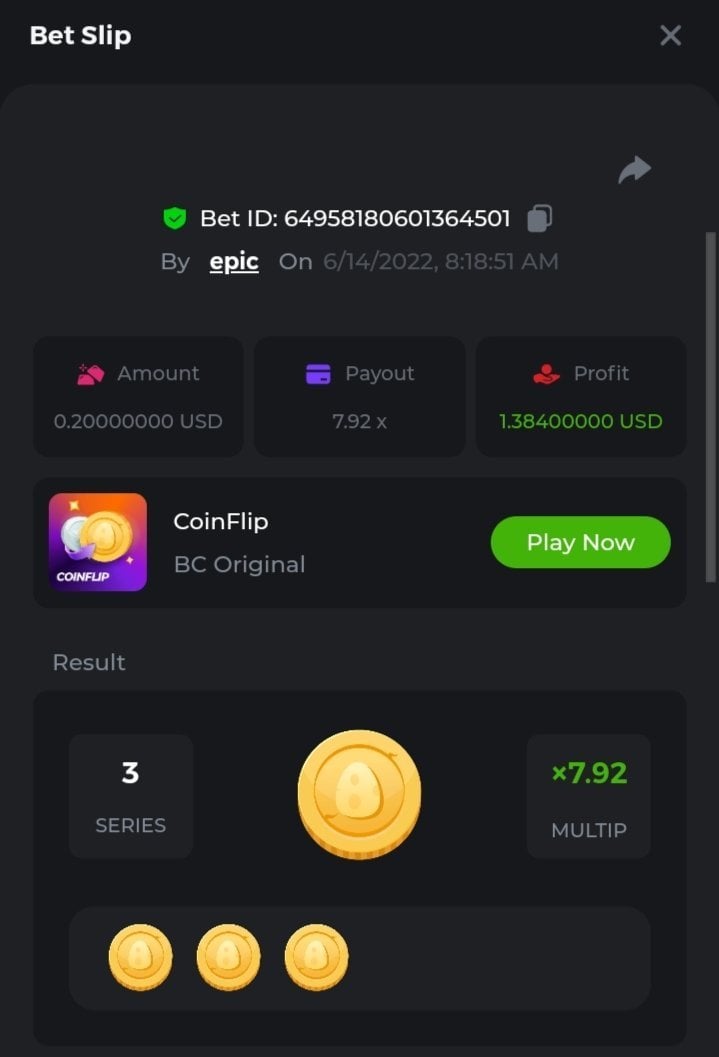719x1057 pixels.
Task: Tap the Play Now button
Action: point(580,542)
